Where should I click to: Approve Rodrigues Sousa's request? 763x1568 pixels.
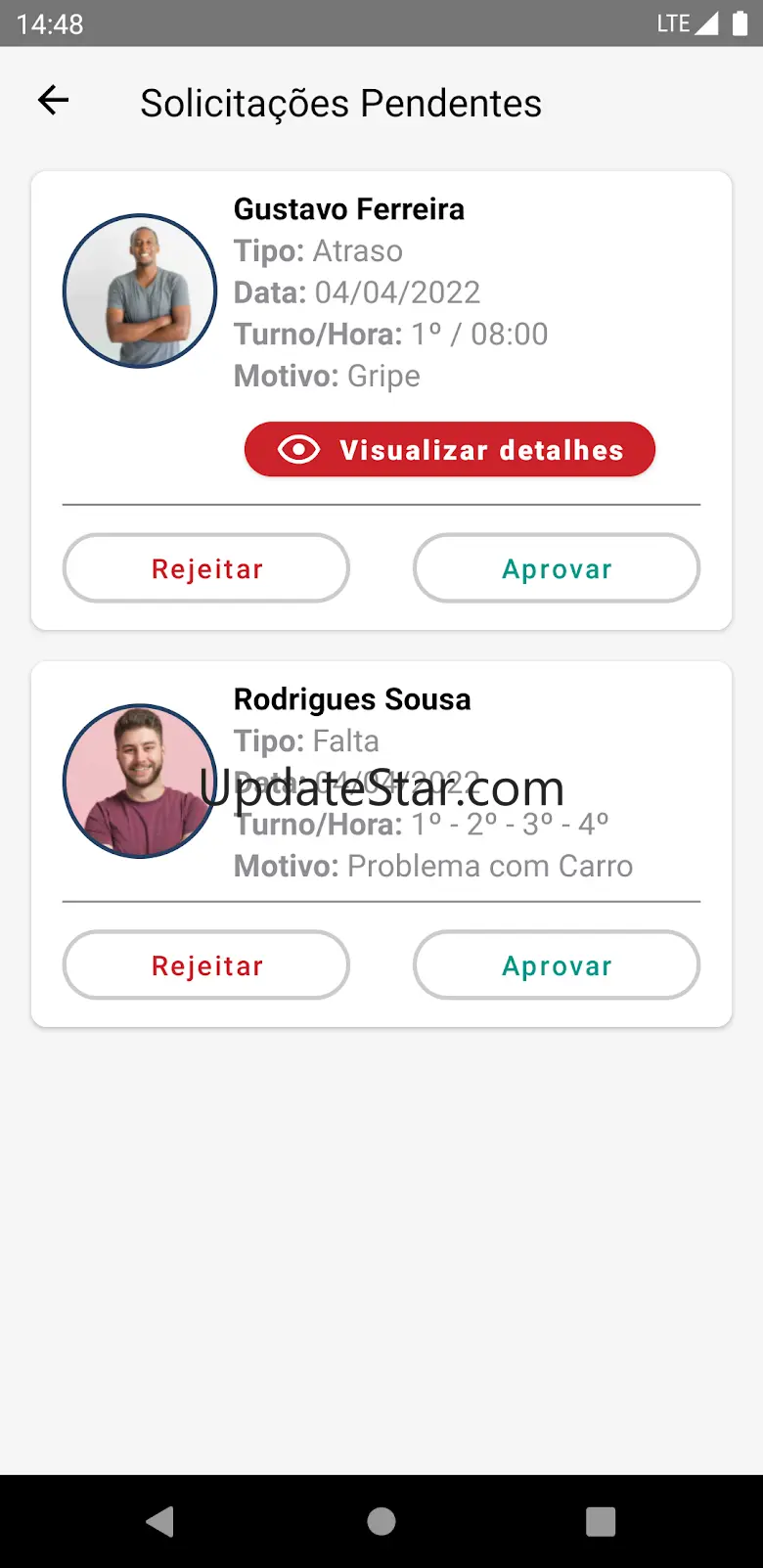tap(557, 965)
